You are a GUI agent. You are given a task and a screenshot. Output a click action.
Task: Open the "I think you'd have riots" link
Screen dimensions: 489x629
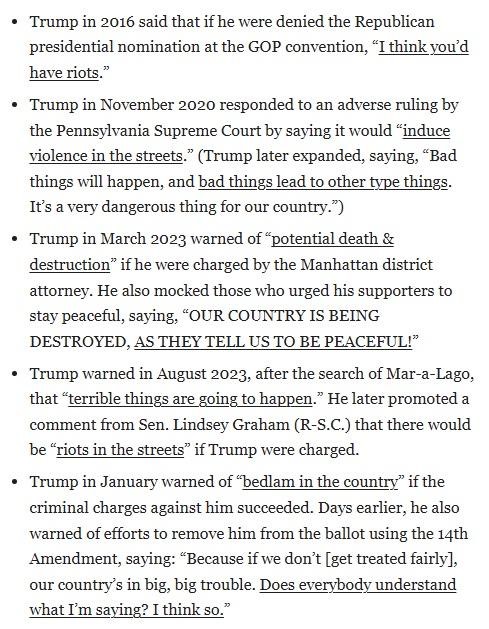click(423, 47)
